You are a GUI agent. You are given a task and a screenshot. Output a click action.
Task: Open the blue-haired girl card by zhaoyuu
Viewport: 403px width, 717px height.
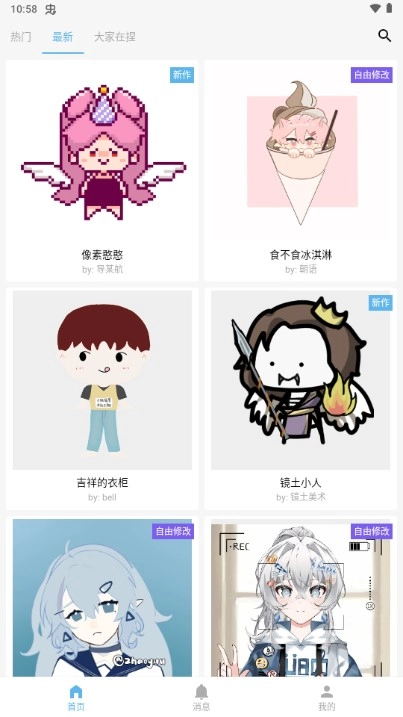click(x=102, y=597)
